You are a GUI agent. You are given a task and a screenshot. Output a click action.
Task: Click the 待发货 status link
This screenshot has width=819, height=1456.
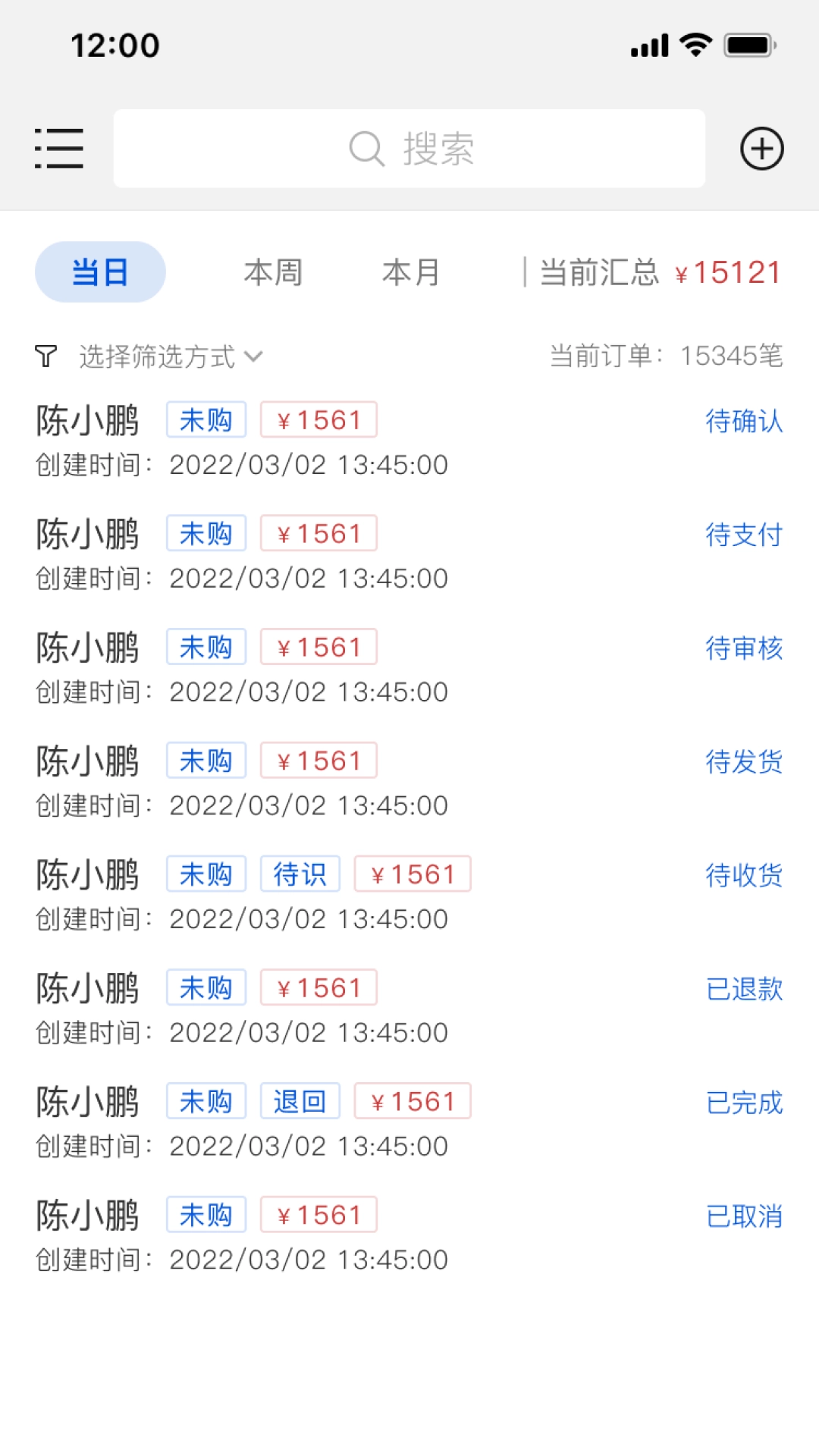744,763
